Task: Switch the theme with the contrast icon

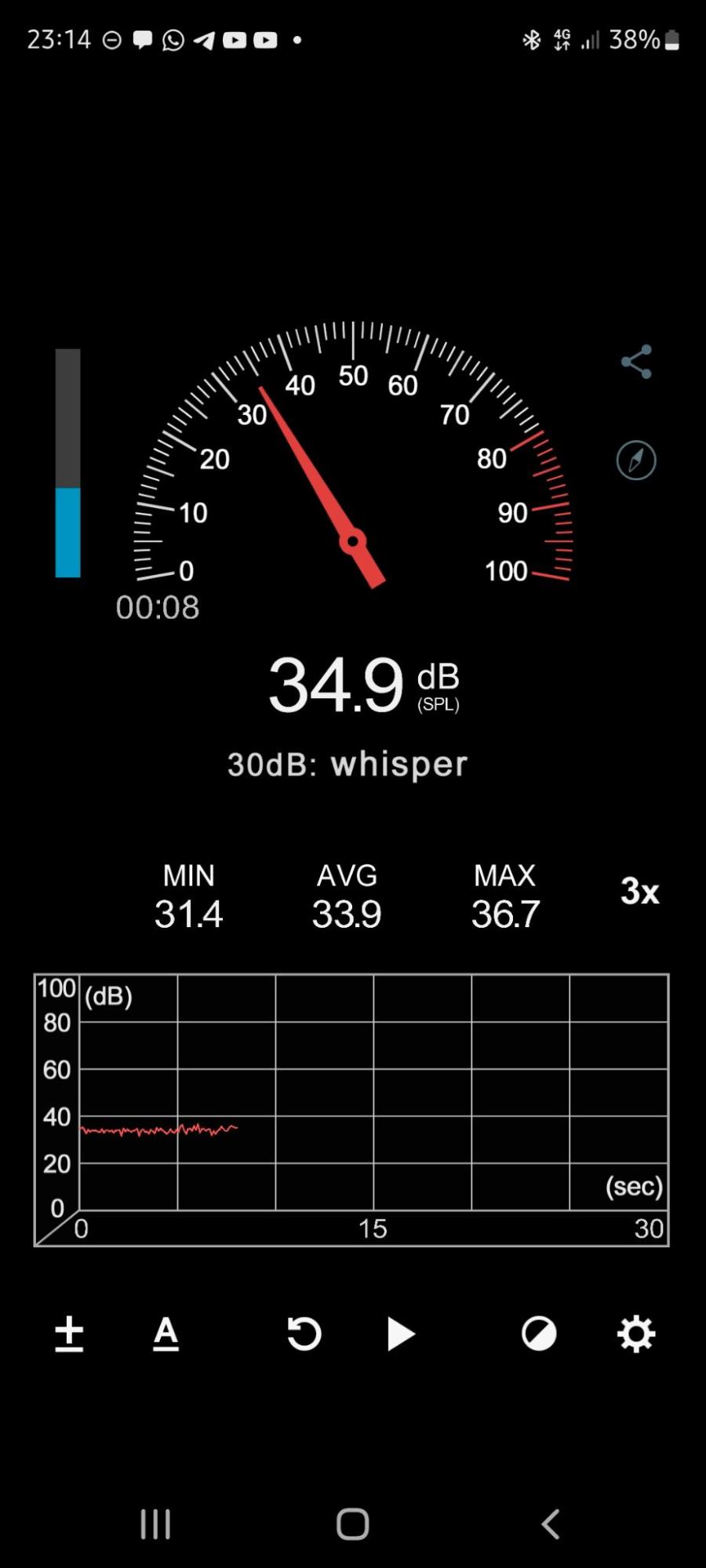Action: pyautogui.click(x=539, y=1333)
